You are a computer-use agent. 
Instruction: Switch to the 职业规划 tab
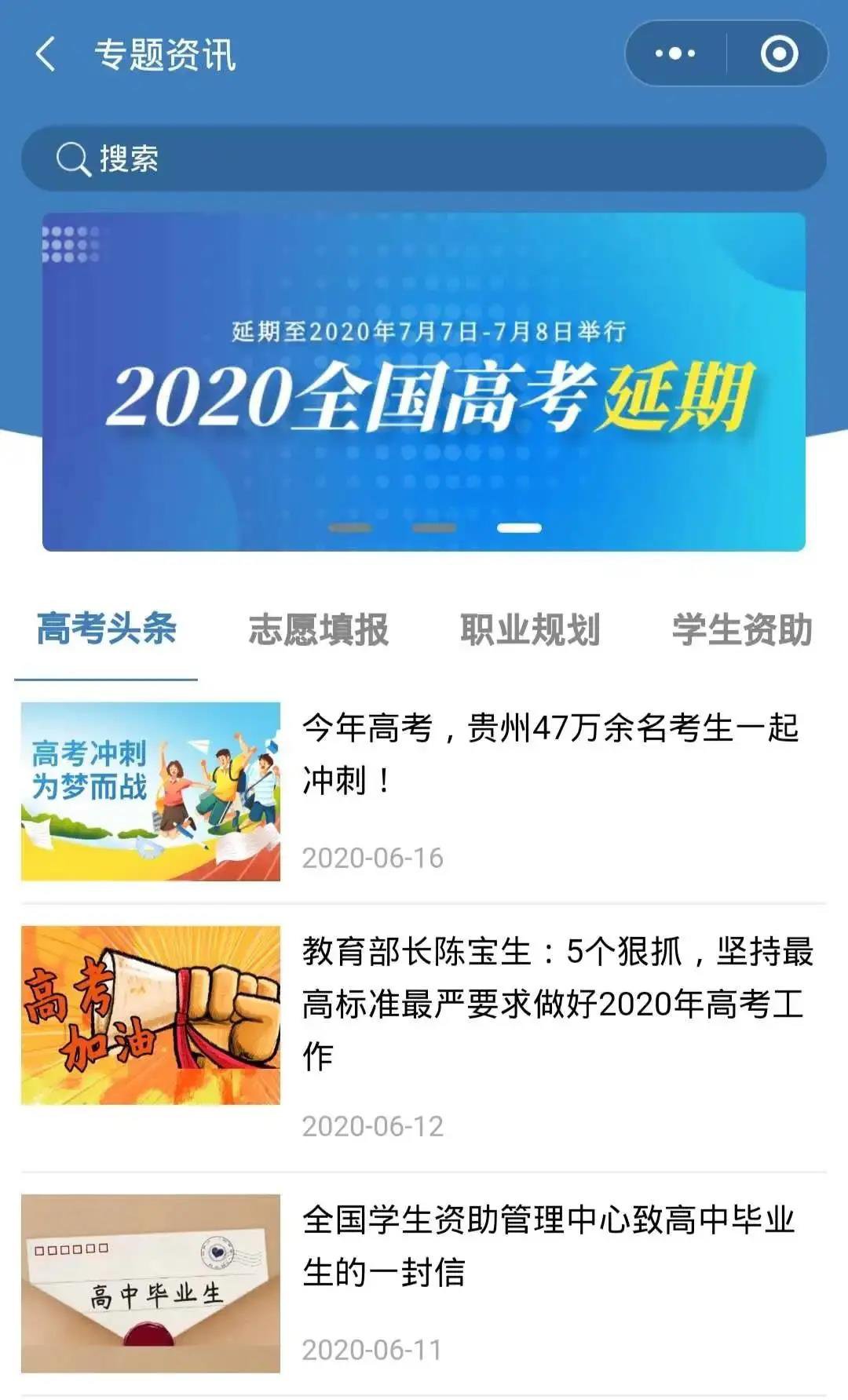pos(530,629)
